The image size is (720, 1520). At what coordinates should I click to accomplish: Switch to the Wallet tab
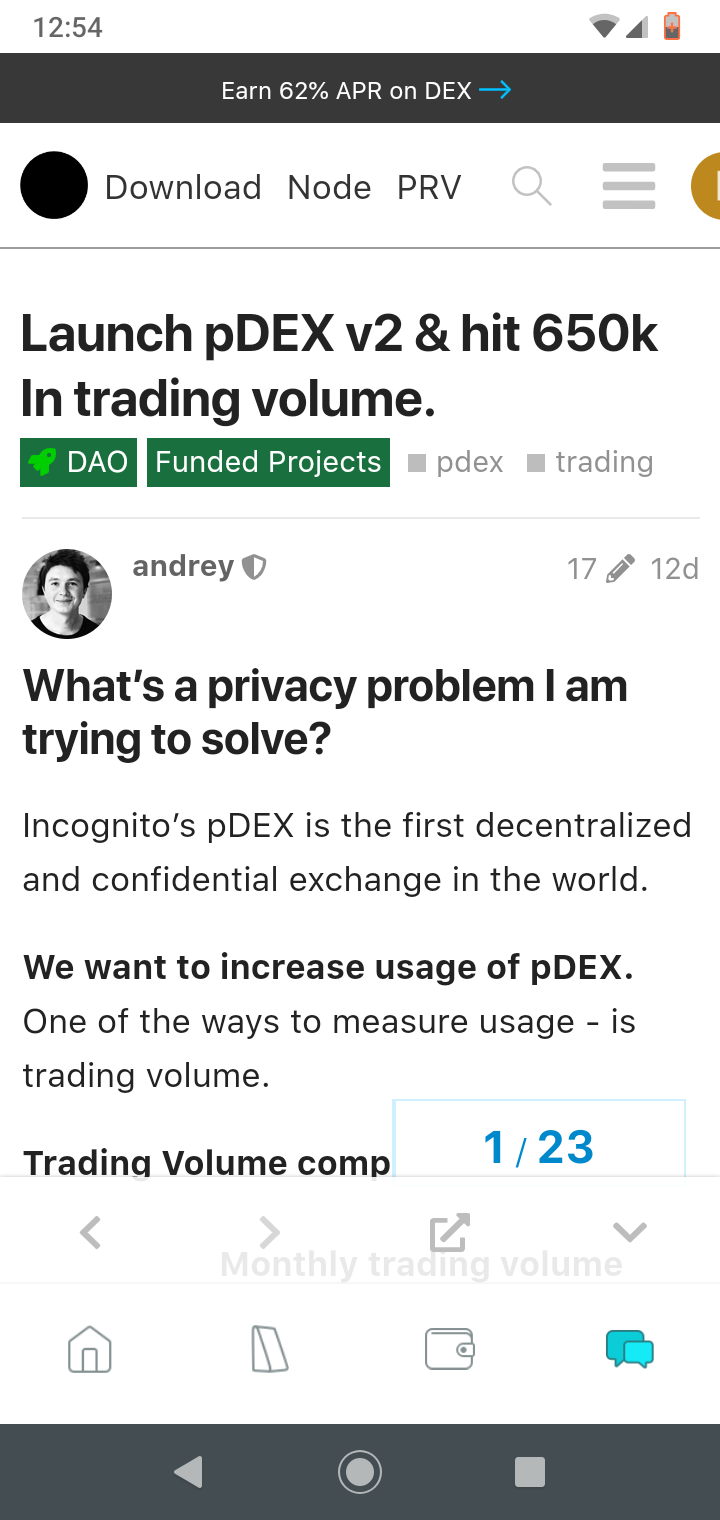[450, 1350]
